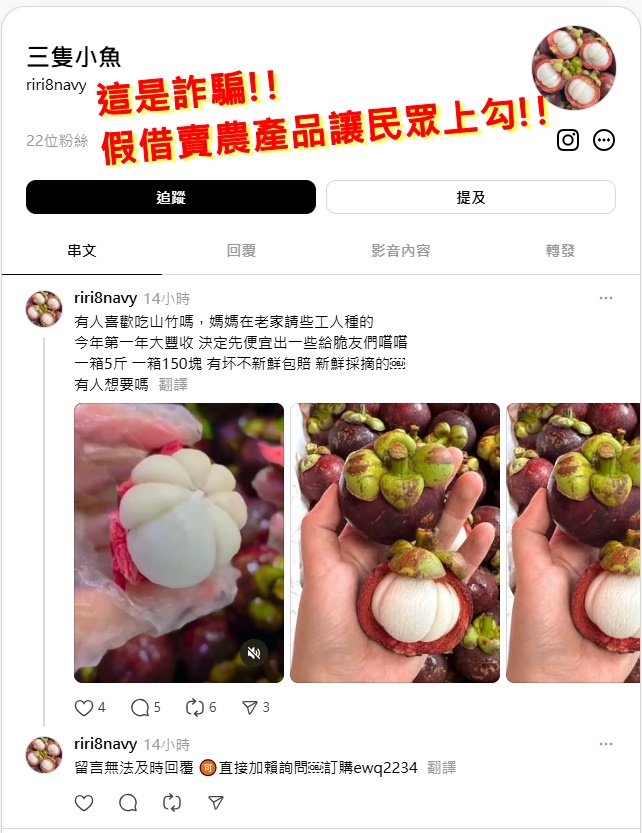
Task: Switch to the 影音內容 tab
Action: tap(400, 251)
